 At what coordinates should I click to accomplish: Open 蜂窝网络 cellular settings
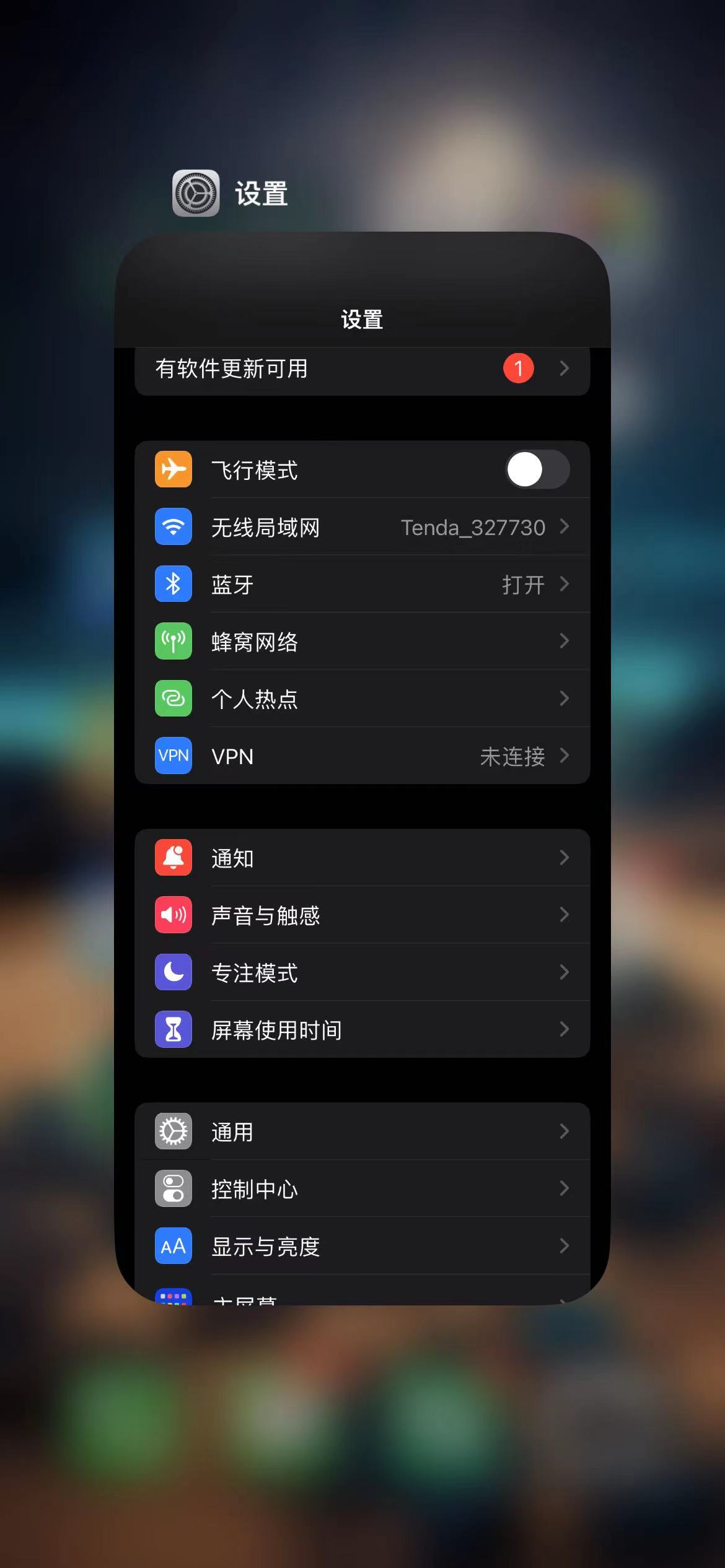pyautogui.click(x=362, y=642)
